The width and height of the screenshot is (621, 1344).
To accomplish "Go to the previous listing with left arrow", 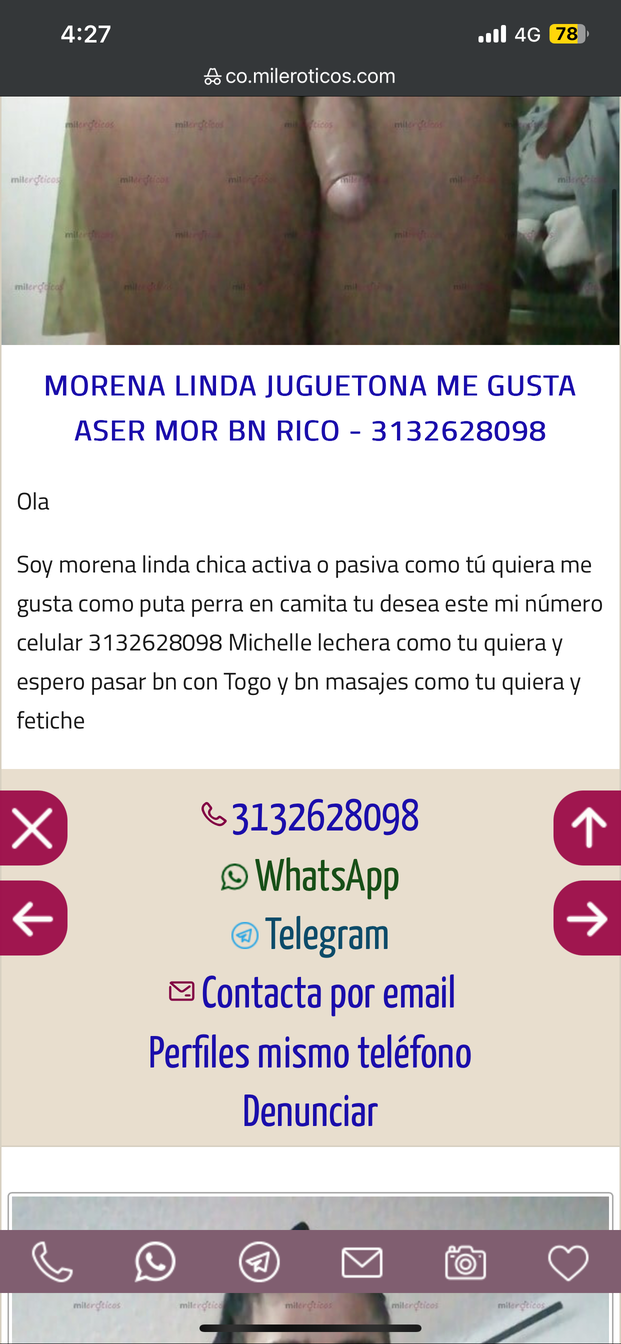I will click(x=32, y=918).
